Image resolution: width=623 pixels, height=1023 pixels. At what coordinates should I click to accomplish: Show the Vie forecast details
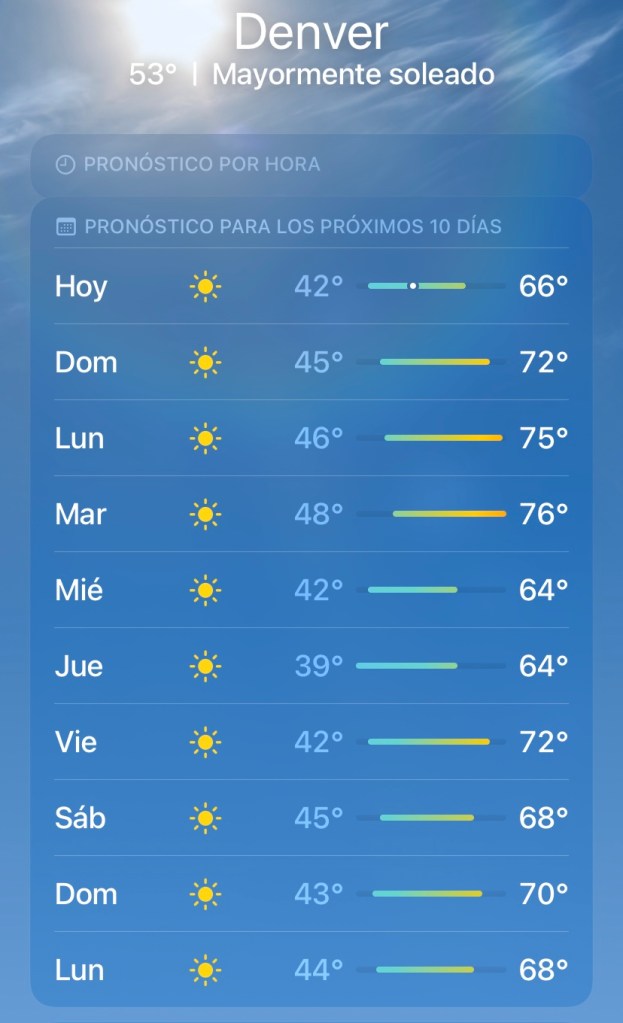click(310, 742)
